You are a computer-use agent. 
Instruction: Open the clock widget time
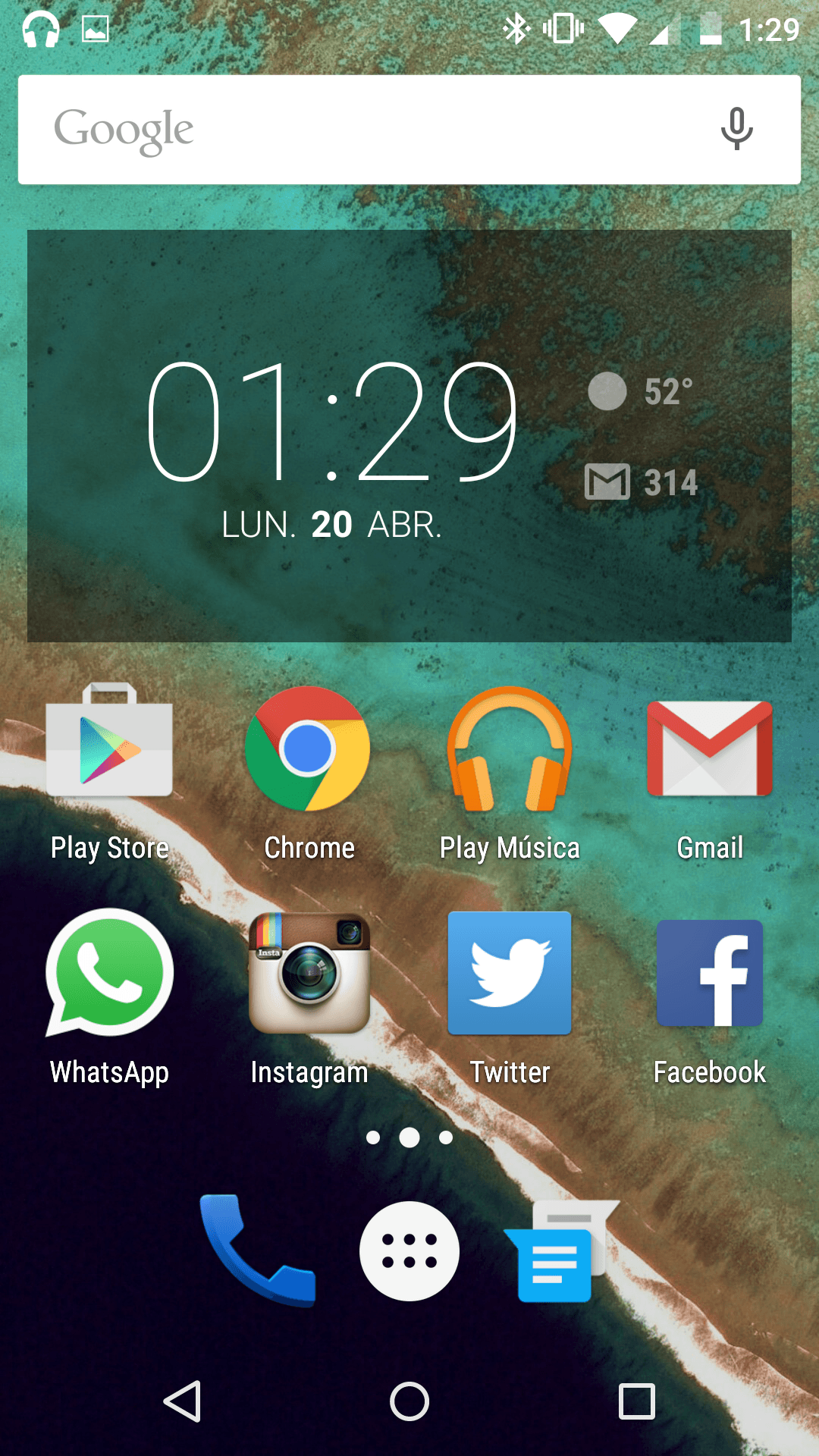[x=332, y=422]
